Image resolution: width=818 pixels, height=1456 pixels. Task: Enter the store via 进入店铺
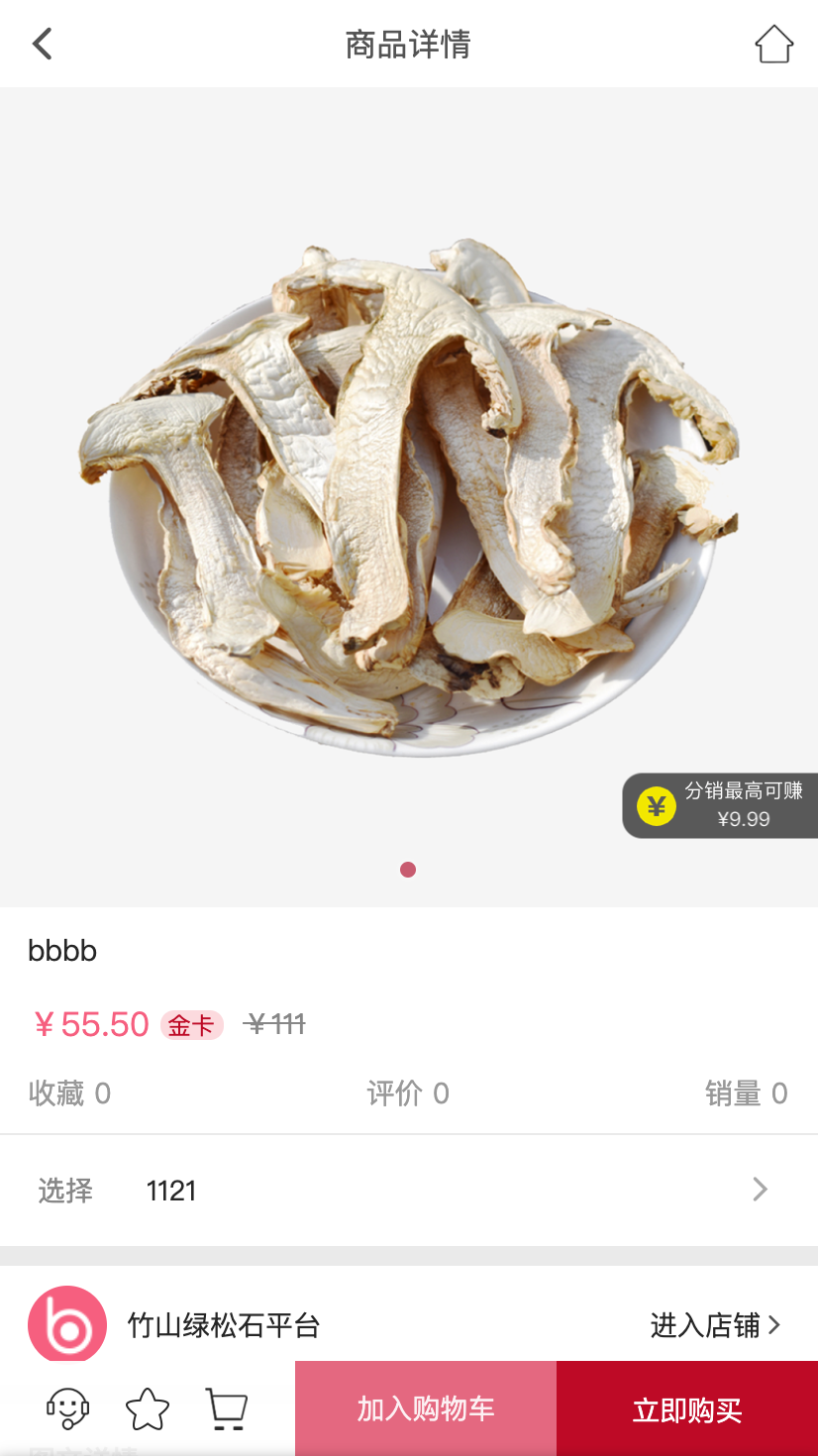(715, 1324)
